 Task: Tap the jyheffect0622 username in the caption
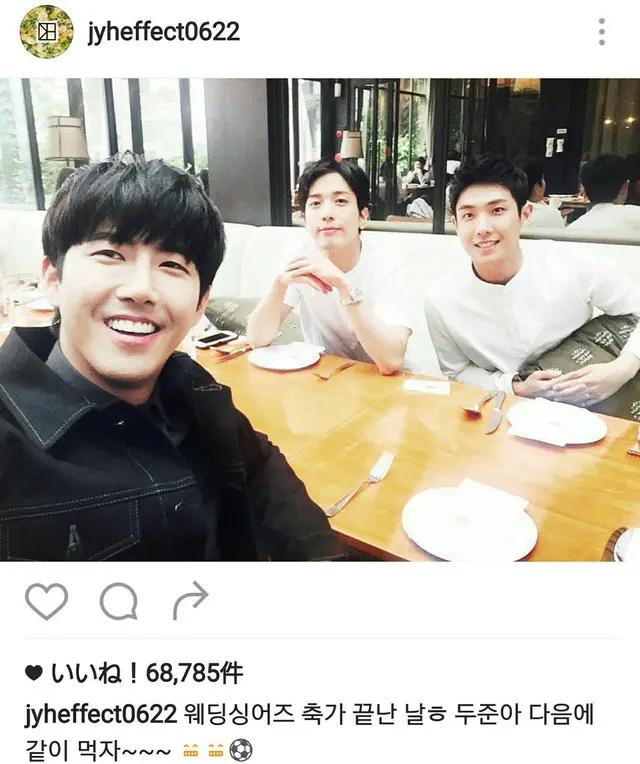coord(98,717)
